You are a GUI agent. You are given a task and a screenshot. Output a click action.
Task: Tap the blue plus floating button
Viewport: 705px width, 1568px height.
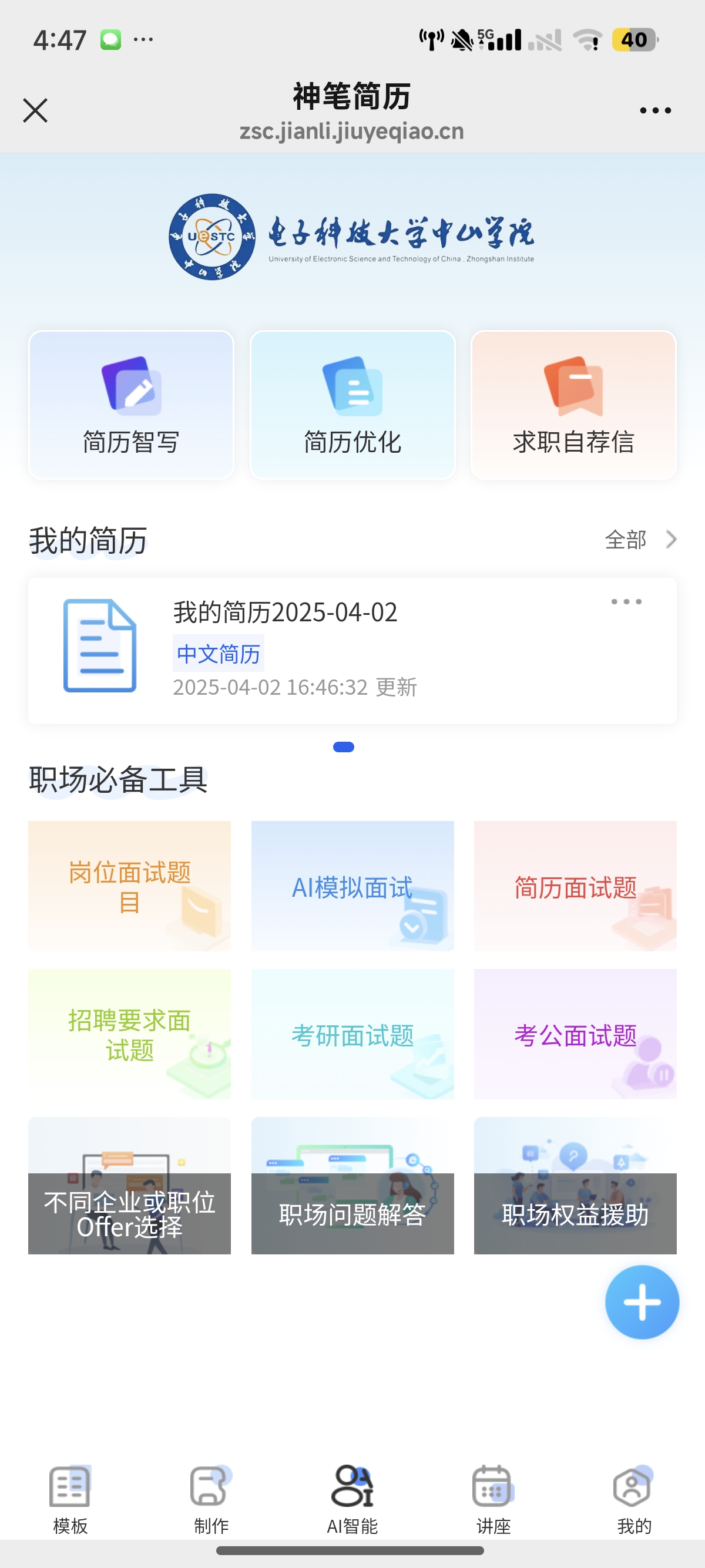tap(642, 1302)
